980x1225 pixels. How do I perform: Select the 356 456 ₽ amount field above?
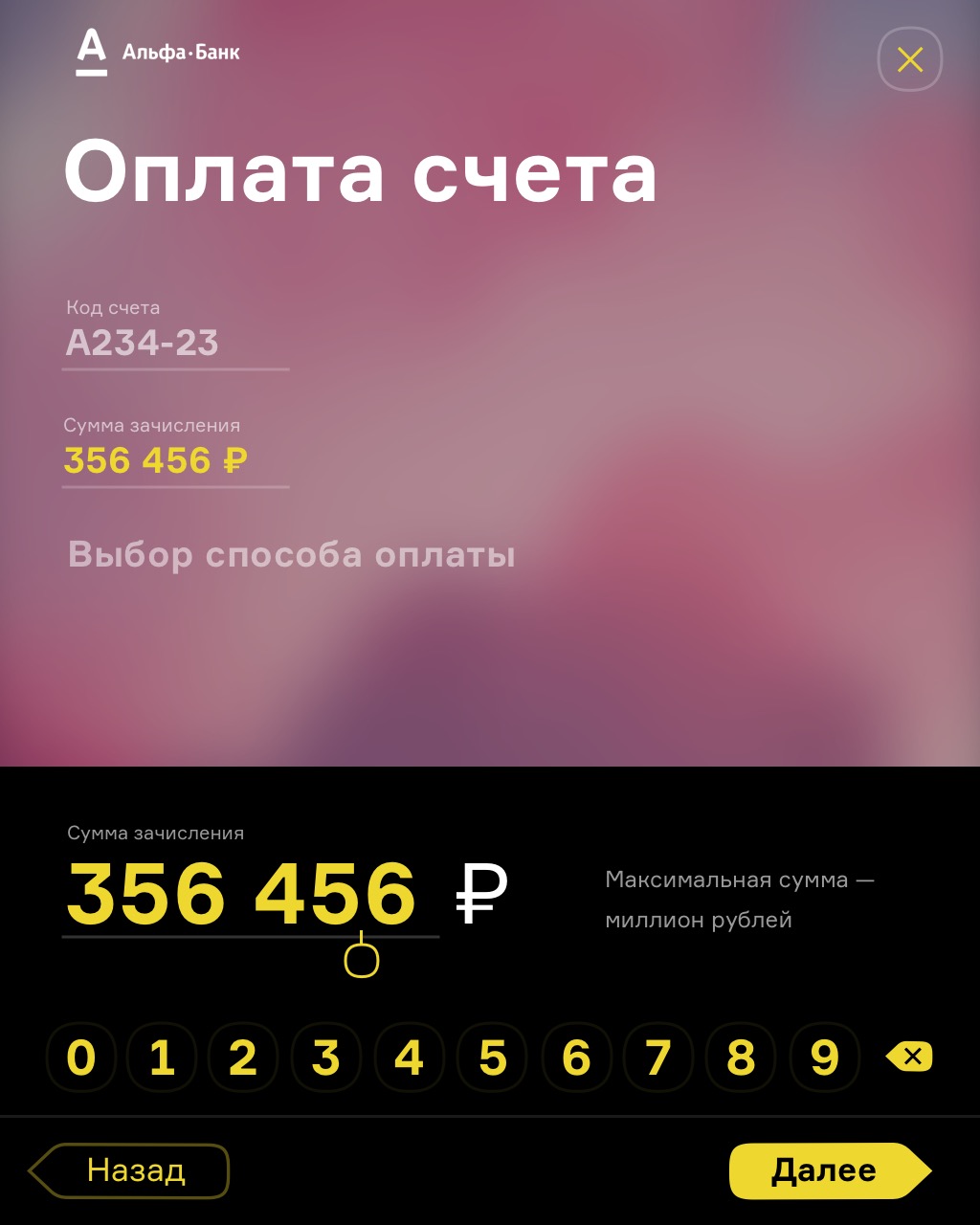pos(174,461)
